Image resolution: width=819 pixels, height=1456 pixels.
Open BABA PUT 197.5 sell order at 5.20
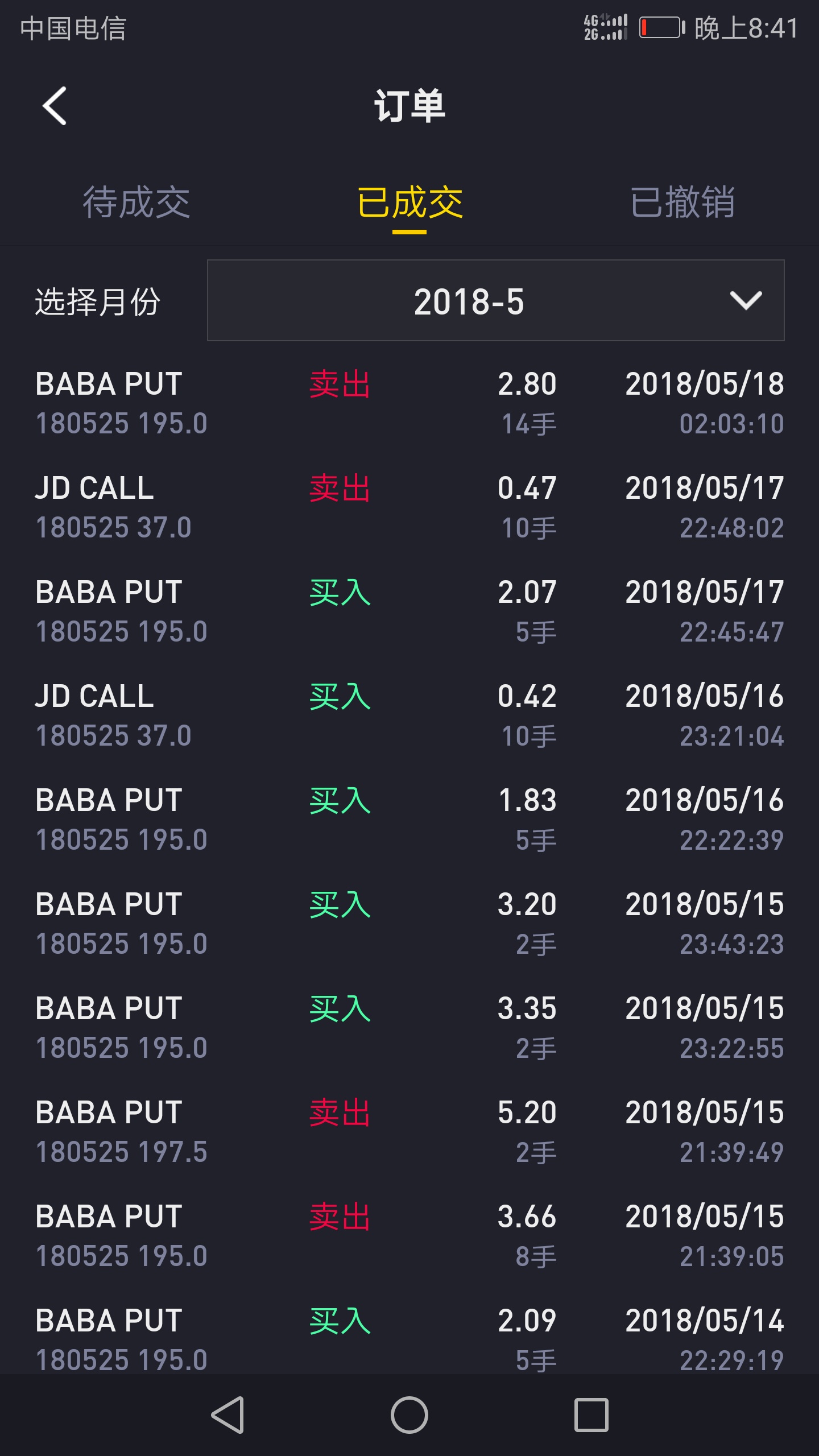click(x=409, y=1132)
